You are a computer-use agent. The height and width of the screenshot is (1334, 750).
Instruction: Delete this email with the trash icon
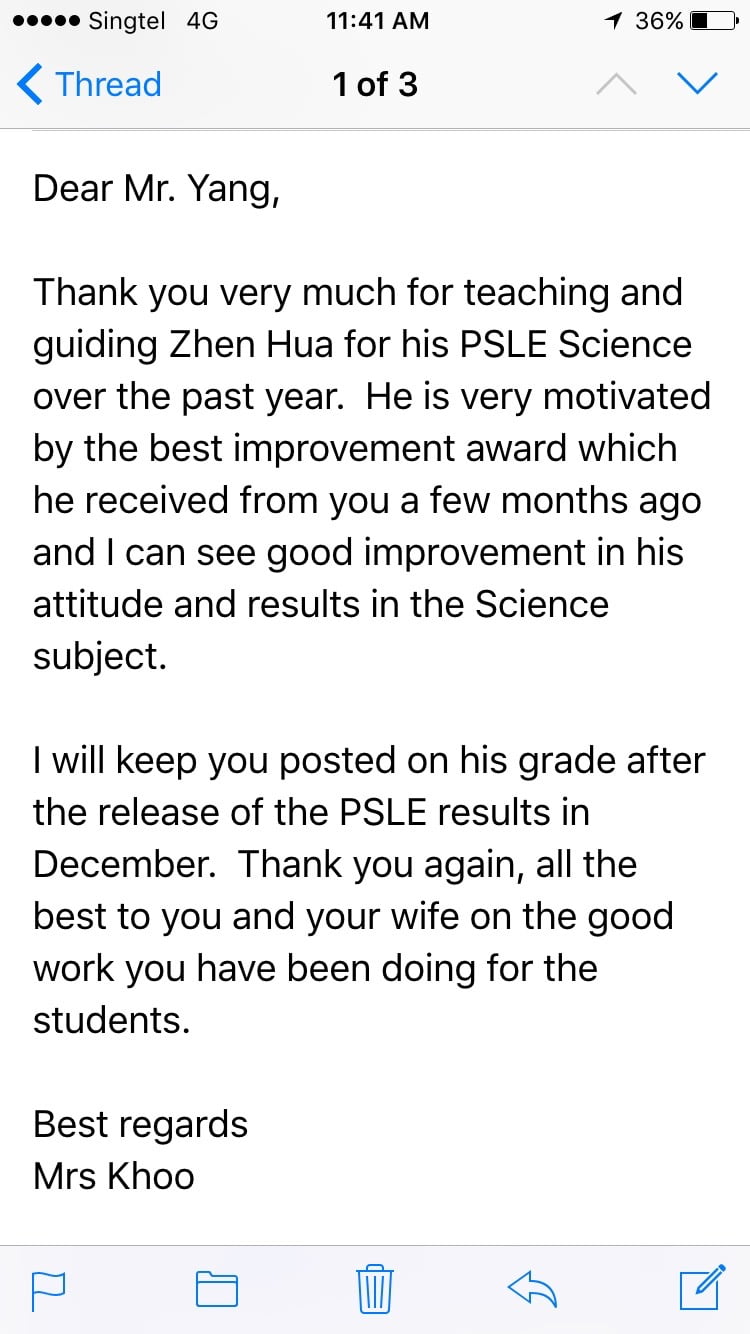[374, 1288]
